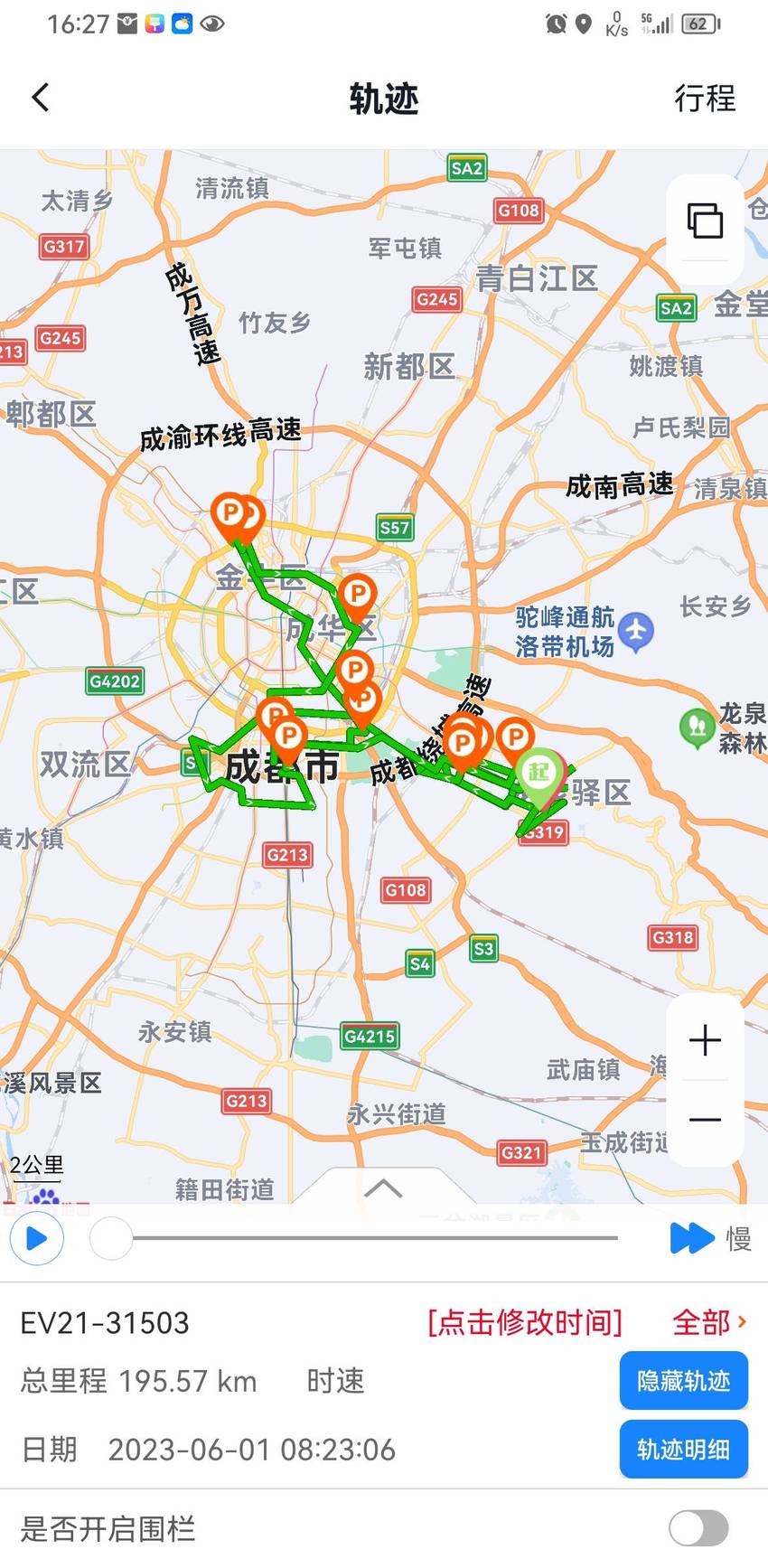Open the 全部 filter
The image size is (768, 1568).
click(x=709, y=1322)
